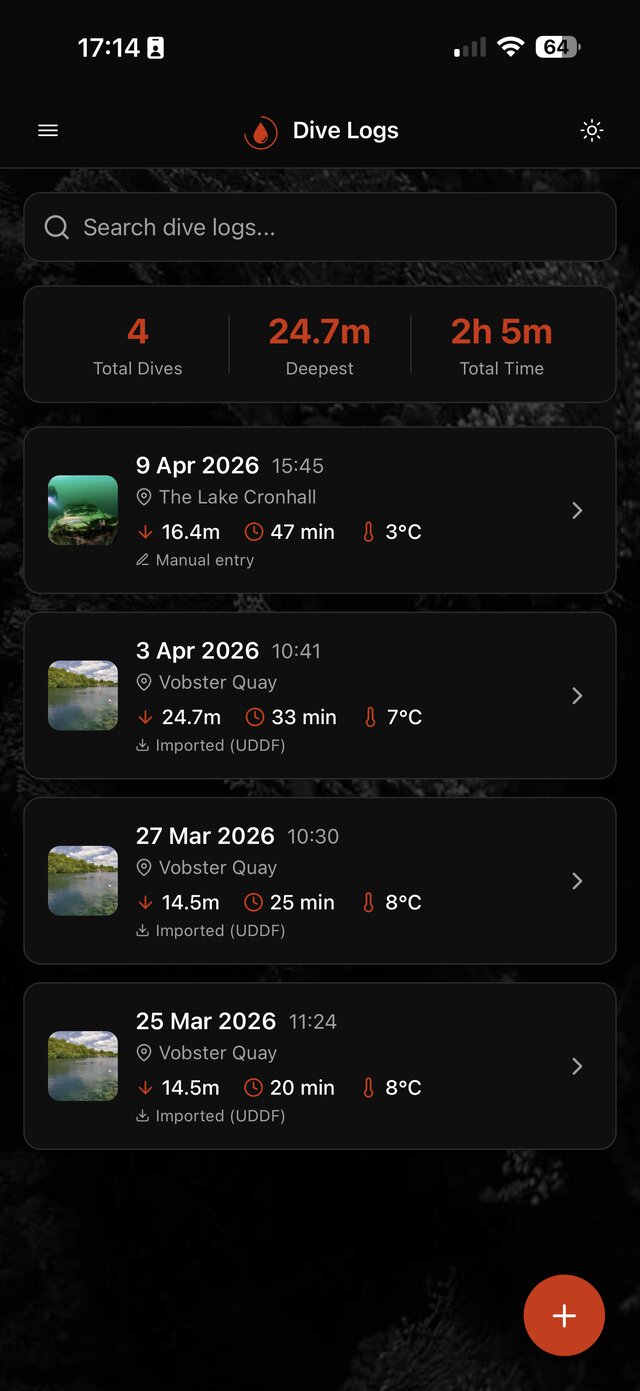The width and height of the screenshot is (640, 1391).
Task: Open the hamburger drawer menu
Action: [48, 131]
